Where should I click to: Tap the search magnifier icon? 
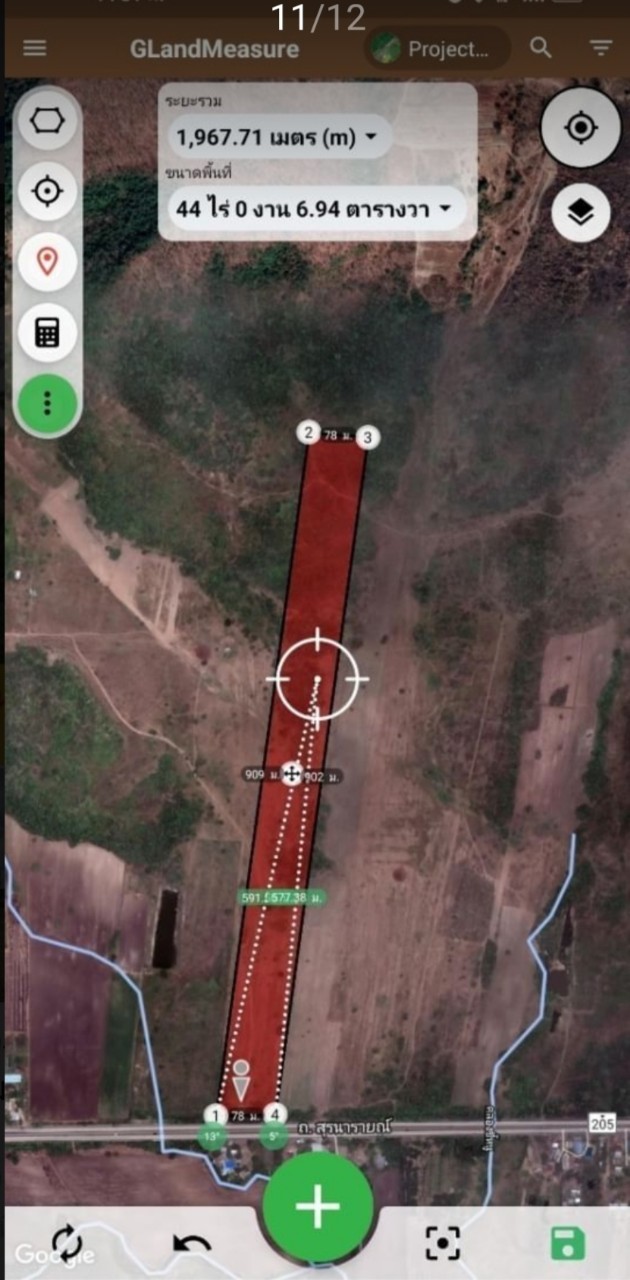[x=541, y=48]
